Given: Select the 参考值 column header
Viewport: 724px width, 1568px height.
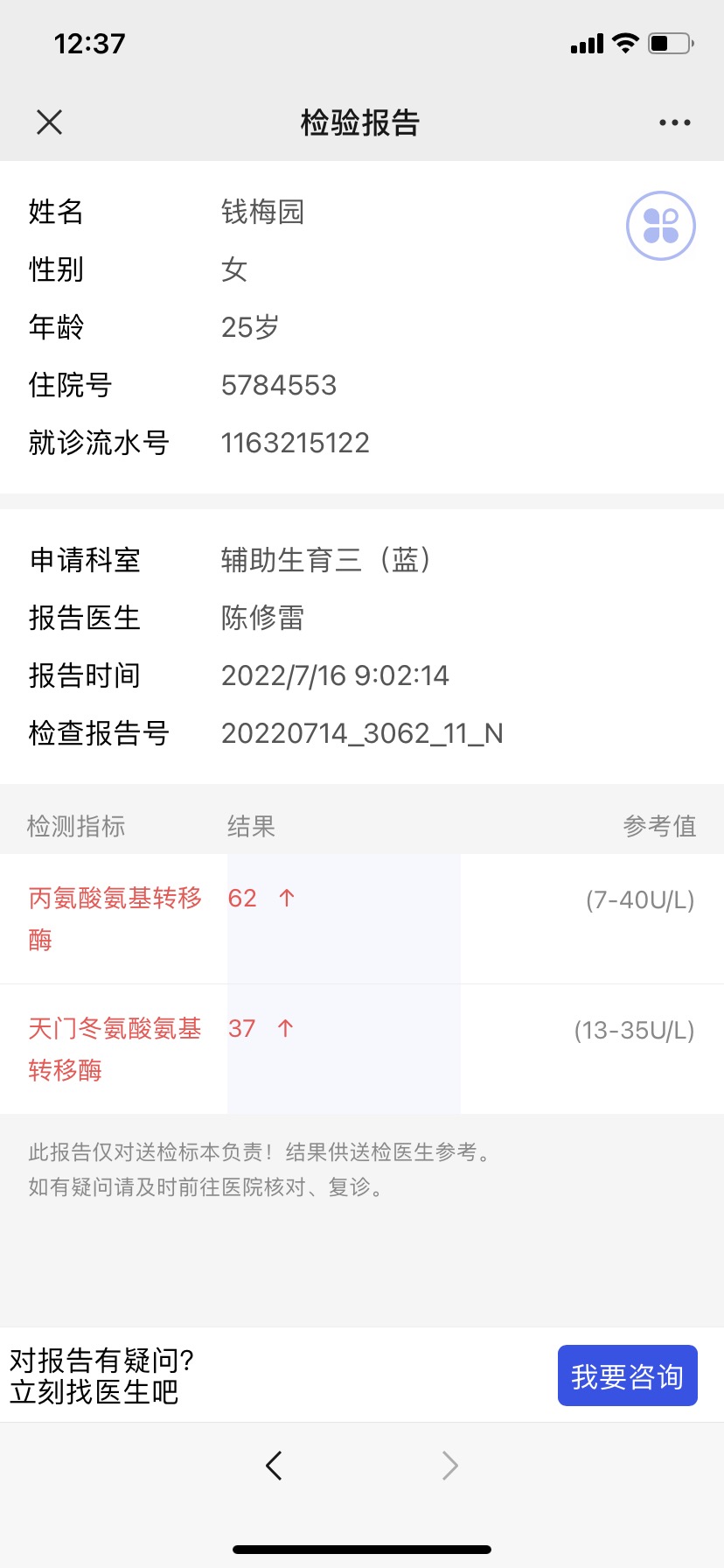Looking at the screenshot, I should tap(660, 825).
